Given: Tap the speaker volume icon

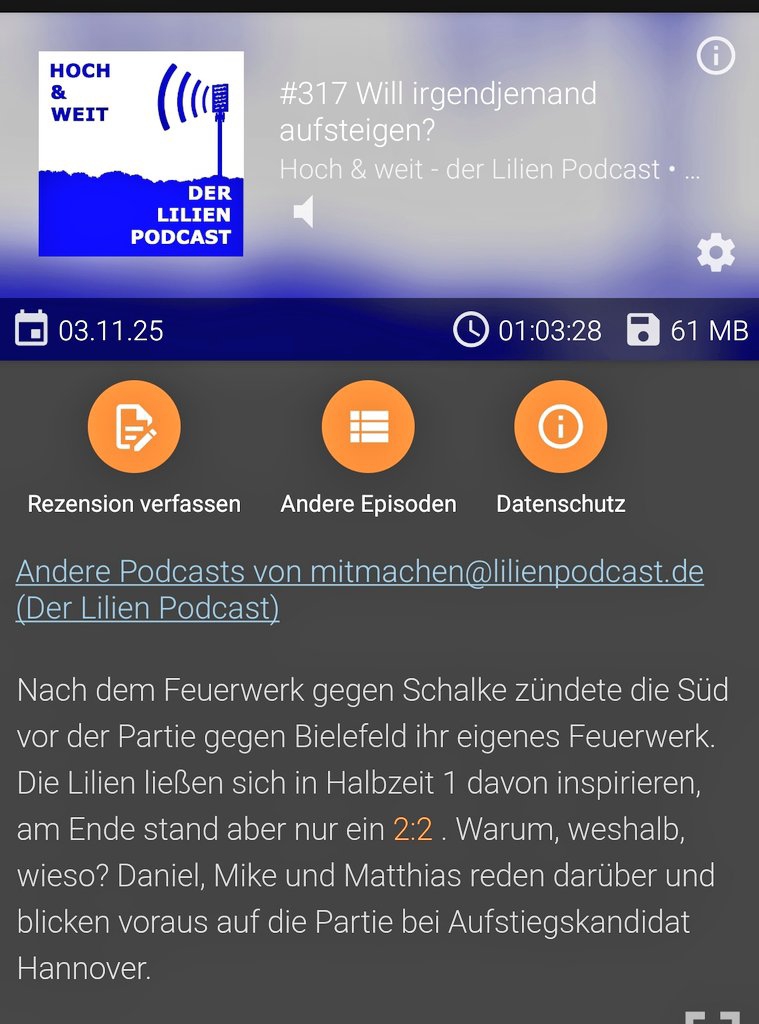Looking at the screenshot, I should click(x=303, y=212).
